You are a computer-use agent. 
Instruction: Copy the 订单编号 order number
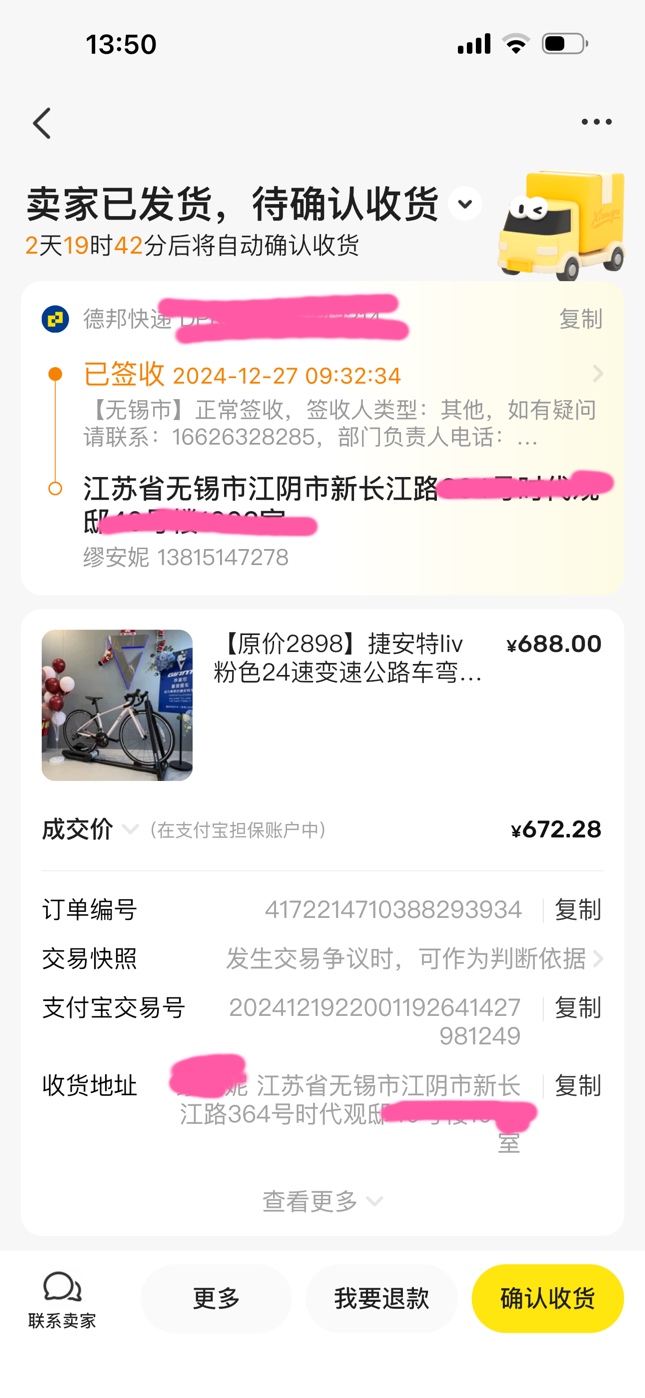click(x=578, y=910)
